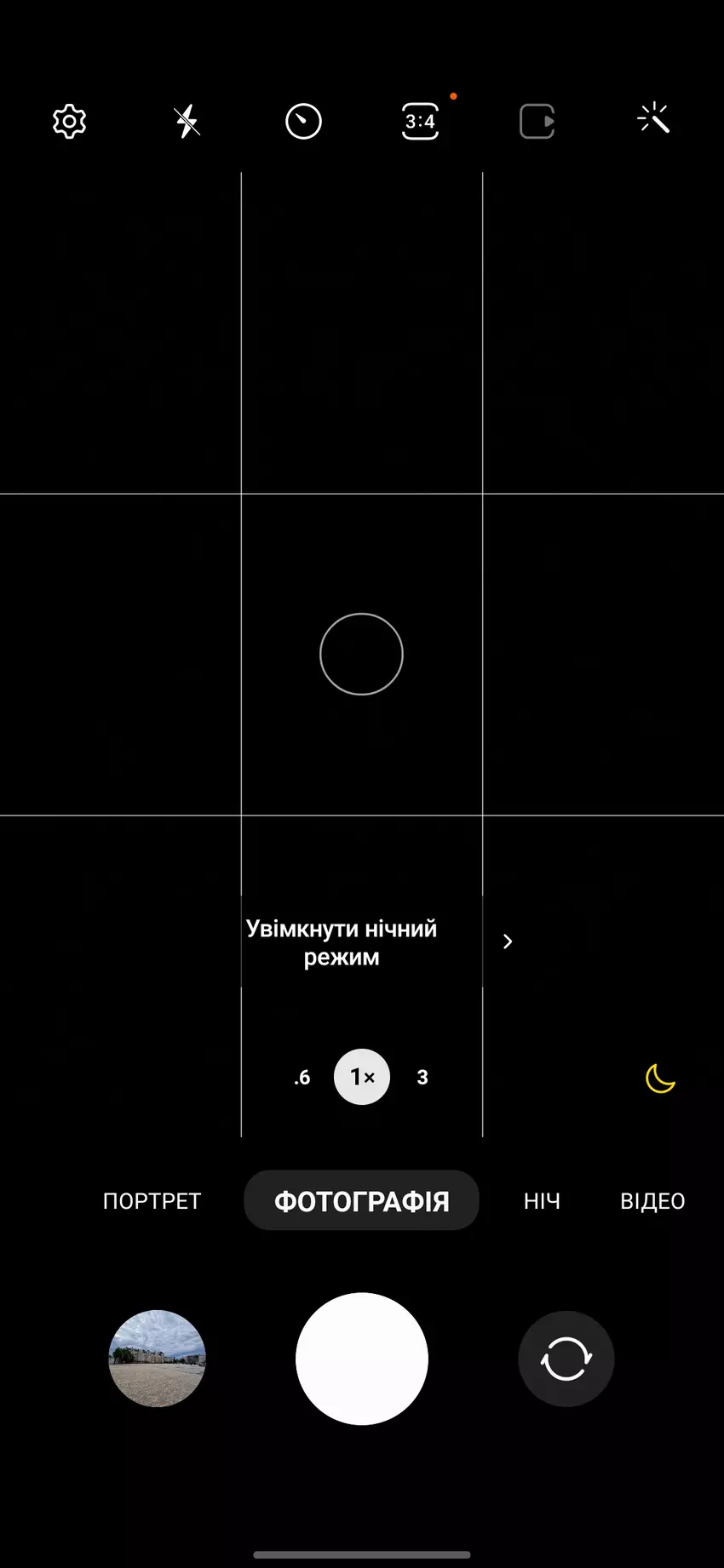Toggle the flash icon
This screenshot has width=724, height=1568.
[x=187, y=122]
